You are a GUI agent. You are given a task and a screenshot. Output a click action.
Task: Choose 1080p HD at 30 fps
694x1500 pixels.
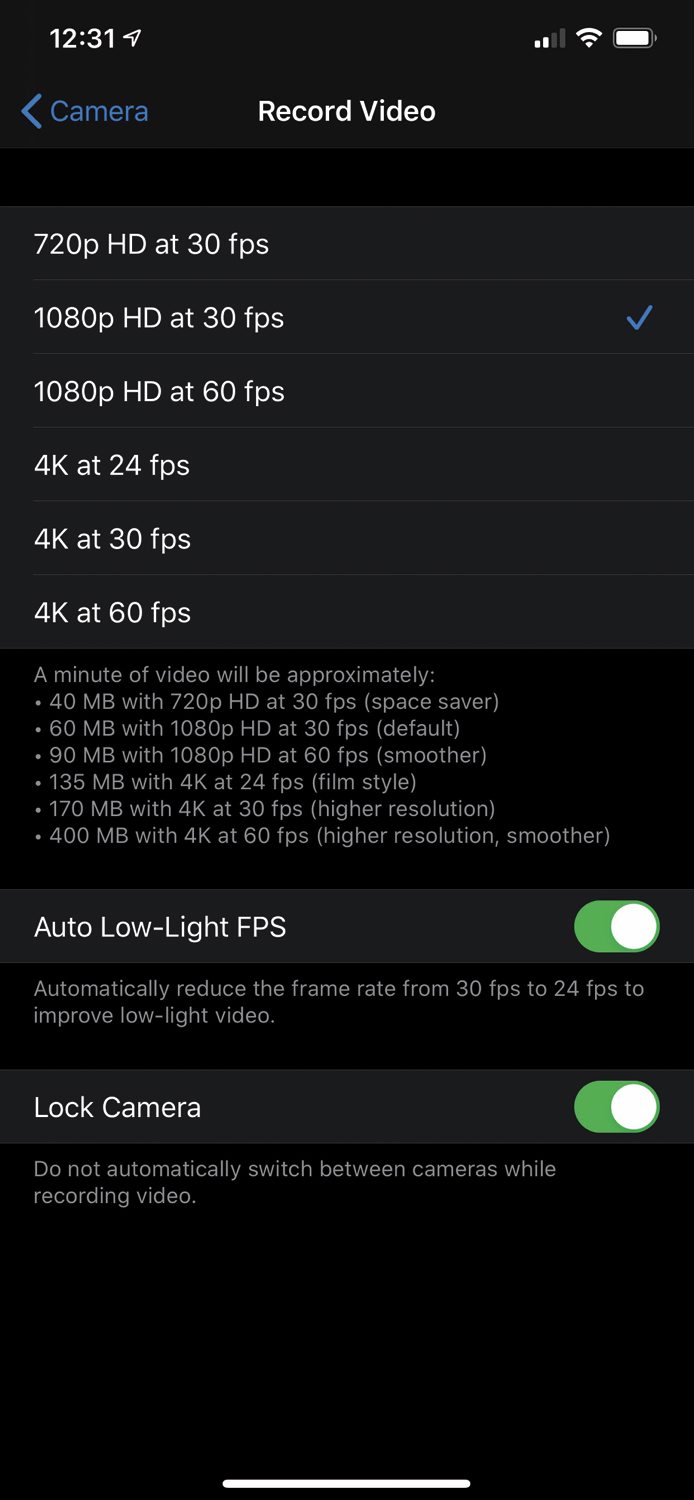[x=347, y=318]
